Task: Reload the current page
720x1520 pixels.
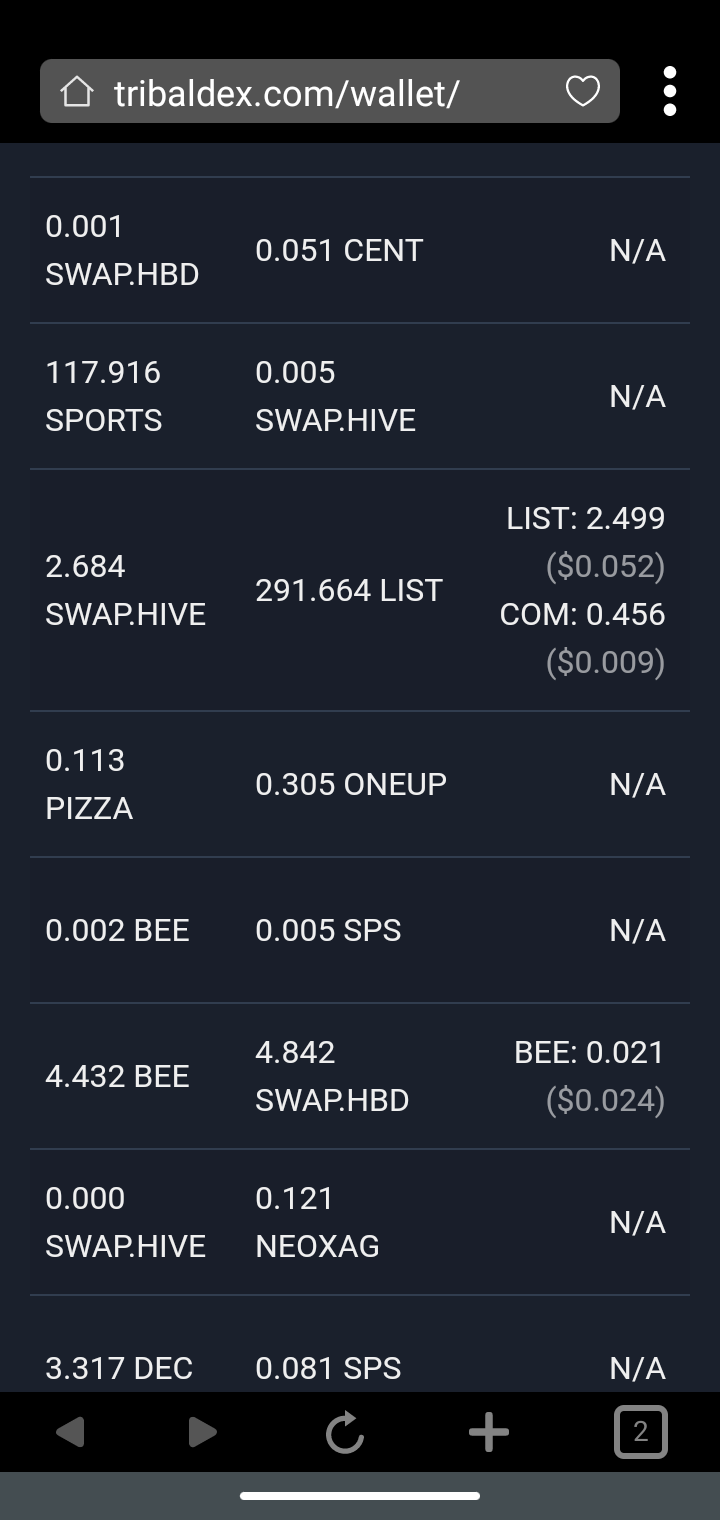Action: click(x=345, y=1432)
